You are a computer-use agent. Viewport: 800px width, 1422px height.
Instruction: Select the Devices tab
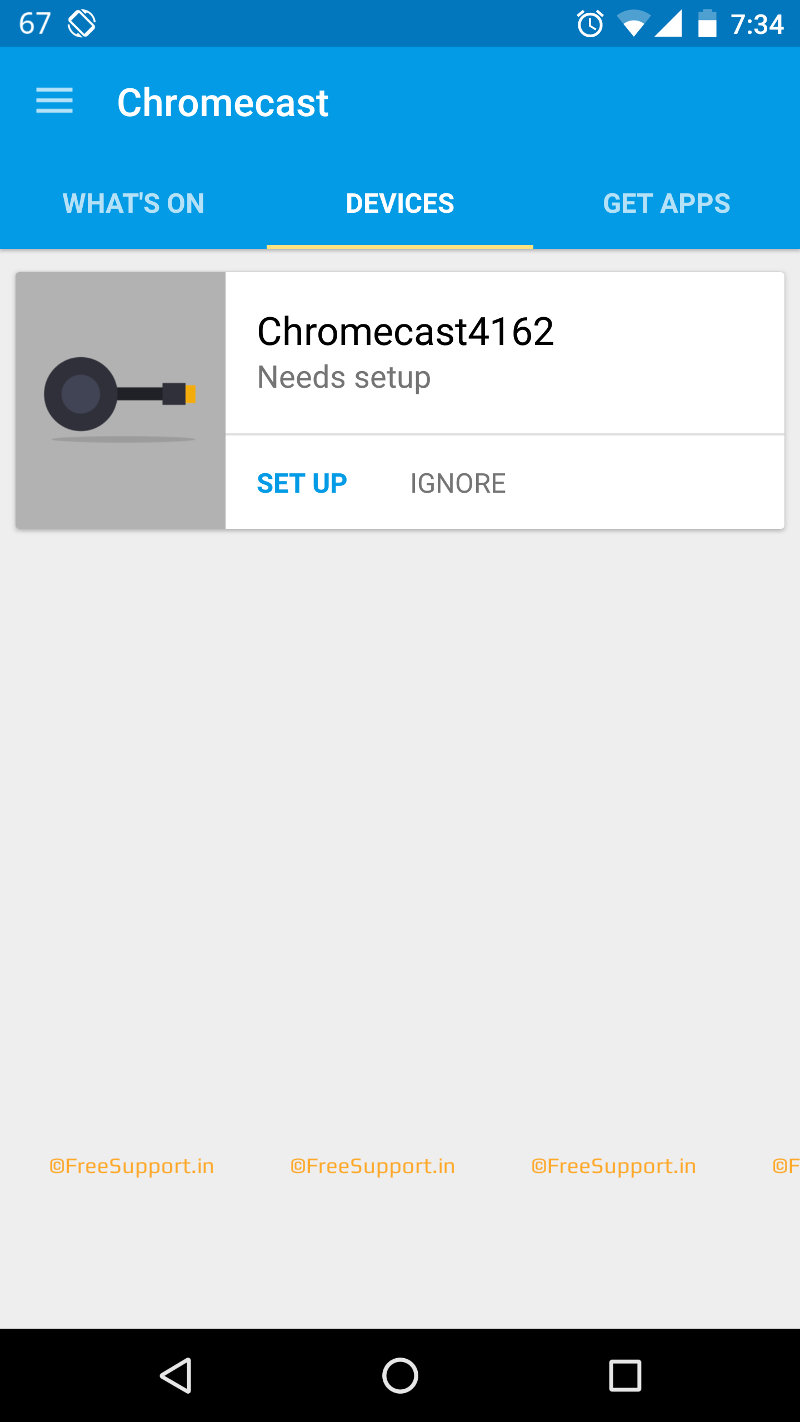[x=400, y=203]
